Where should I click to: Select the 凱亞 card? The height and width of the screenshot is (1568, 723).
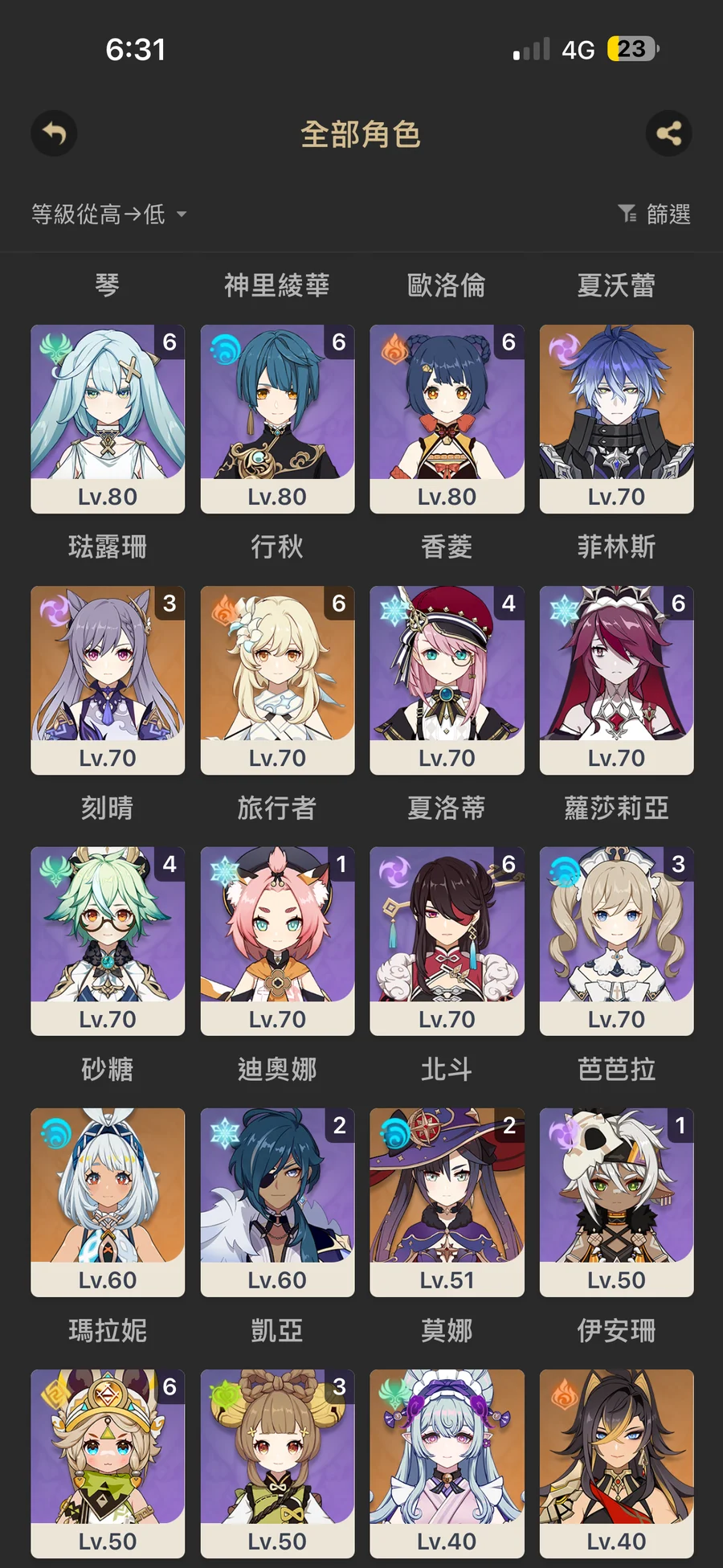pyautogui.click(x=277, y=1202)
